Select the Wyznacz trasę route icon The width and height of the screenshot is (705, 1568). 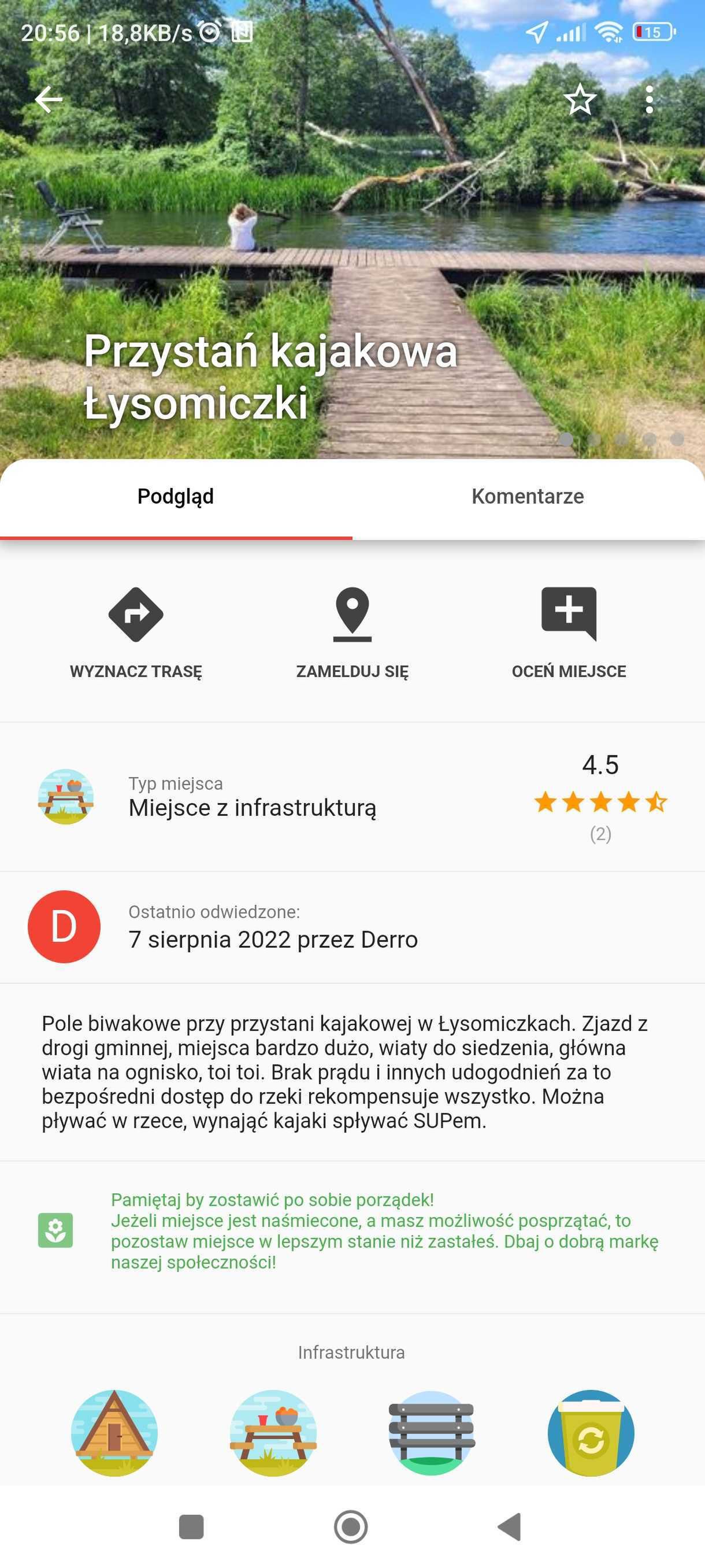(136, 616)
